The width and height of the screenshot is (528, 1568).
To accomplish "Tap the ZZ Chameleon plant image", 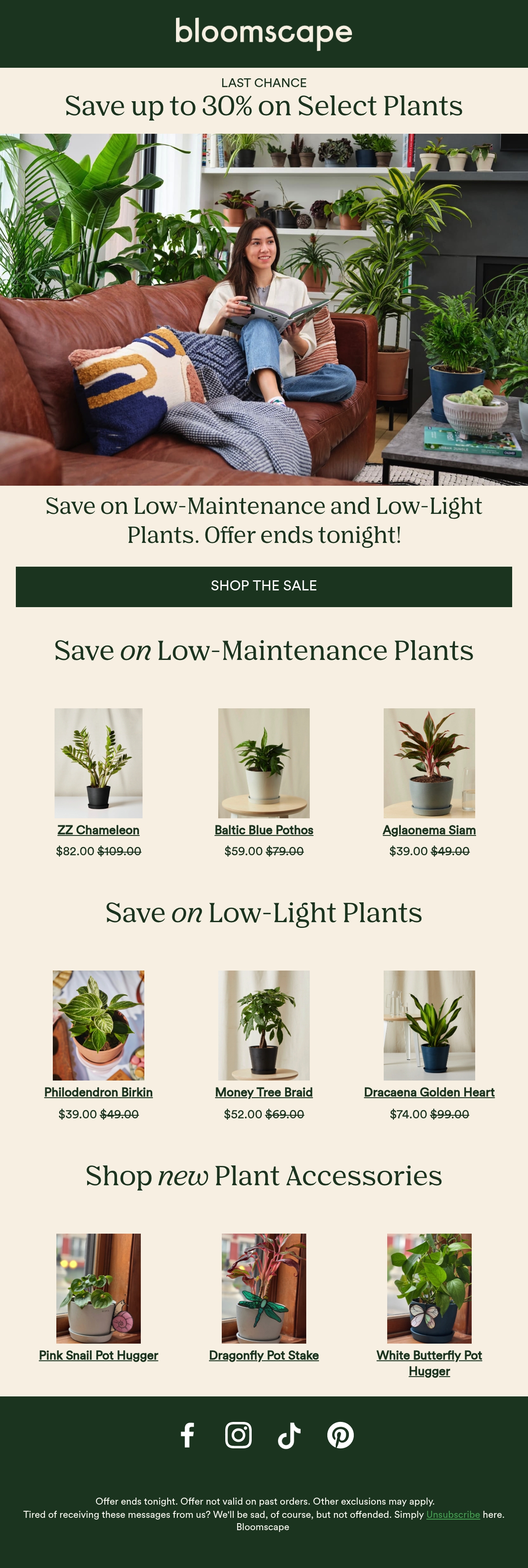I will click(x=99, y=763).
